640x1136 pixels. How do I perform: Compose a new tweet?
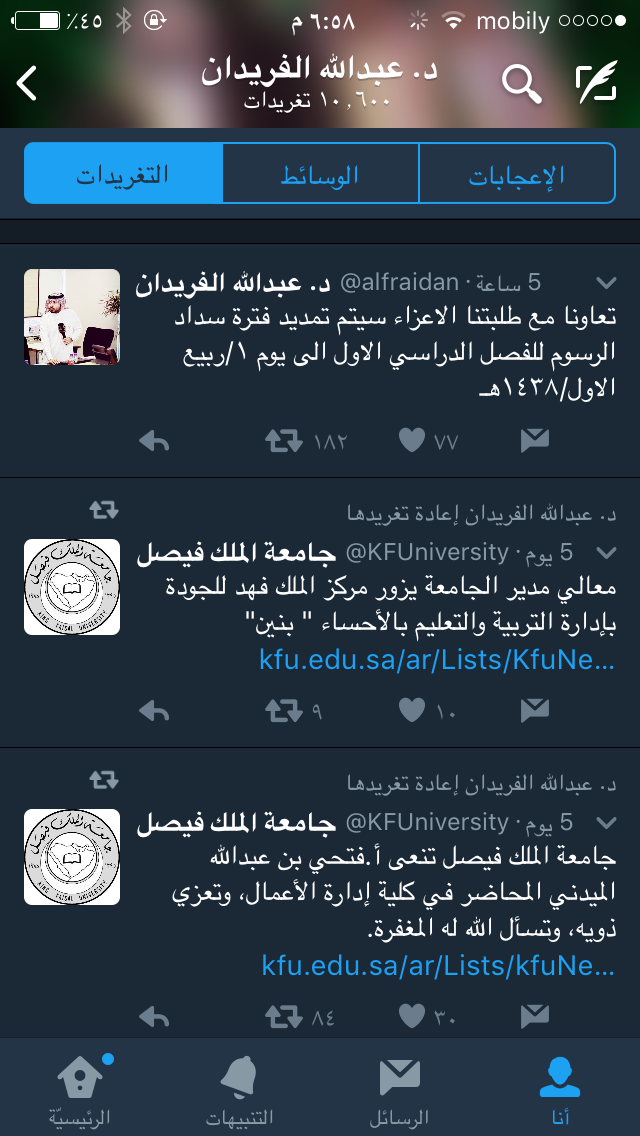click(597, 84)
